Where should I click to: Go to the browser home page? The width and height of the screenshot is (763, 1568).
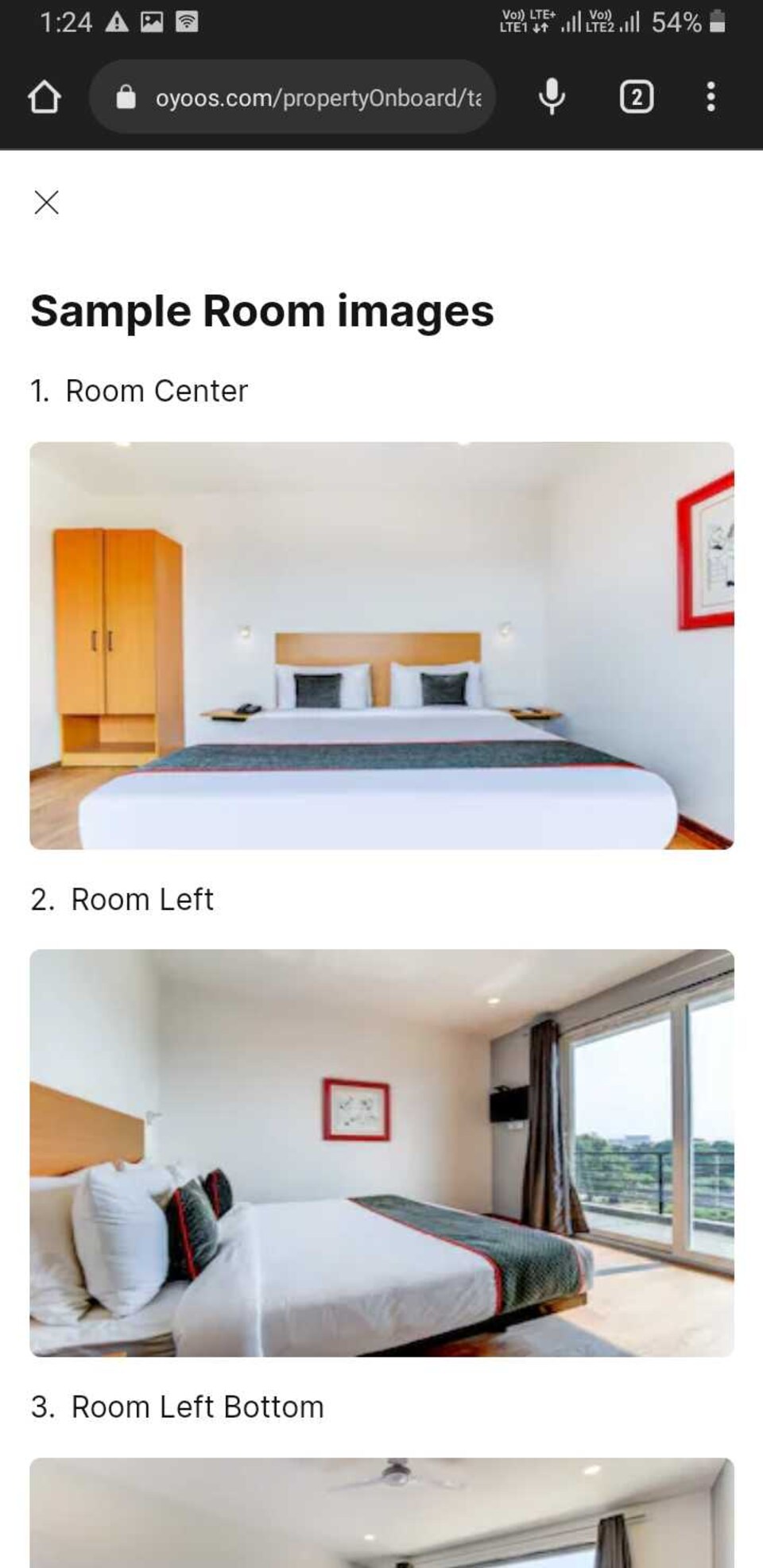coord(45,97)
